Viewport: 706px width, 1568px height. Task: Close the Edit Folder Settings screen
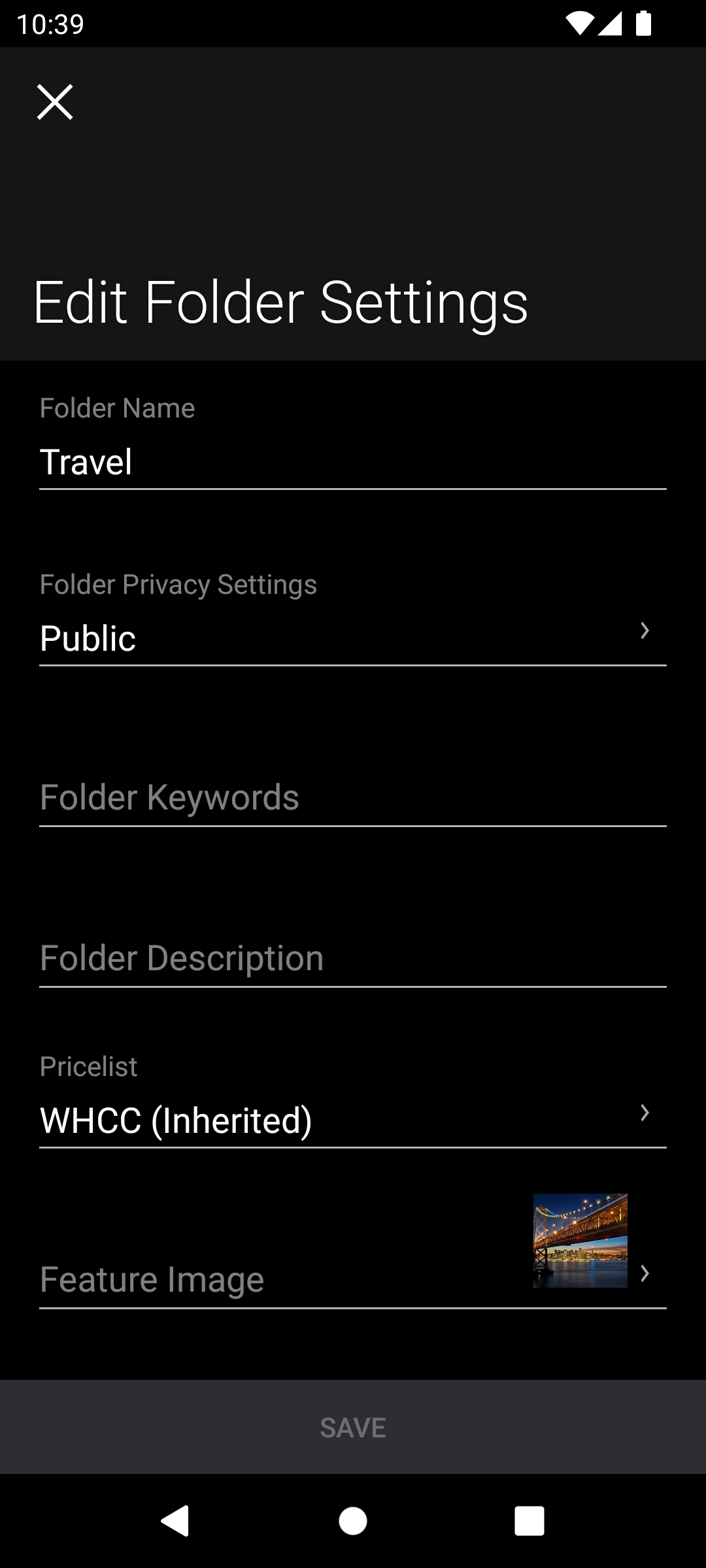click(x=55, y=102)
